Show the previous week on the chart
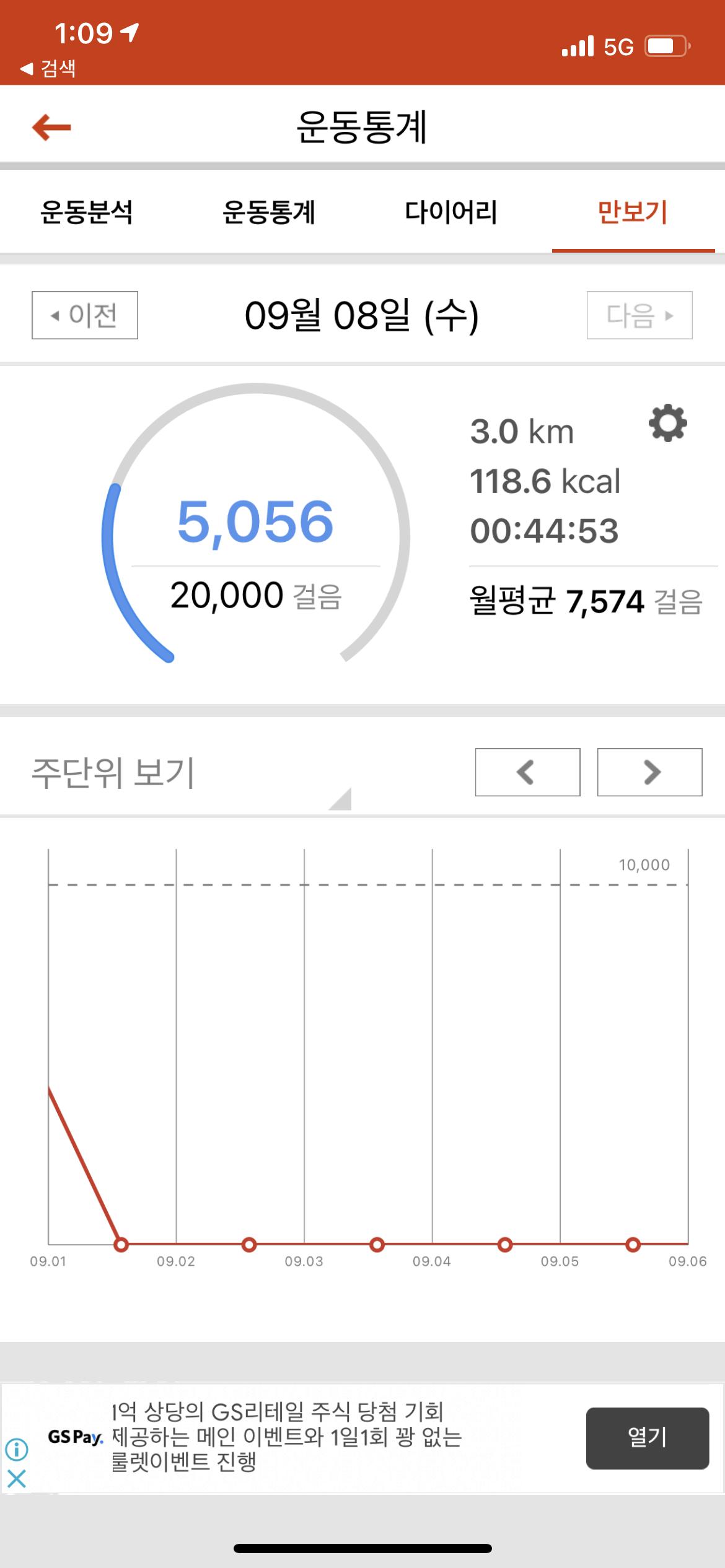Image resolution: width=725 pixels, height=1568 pixels. click(527, 772)
